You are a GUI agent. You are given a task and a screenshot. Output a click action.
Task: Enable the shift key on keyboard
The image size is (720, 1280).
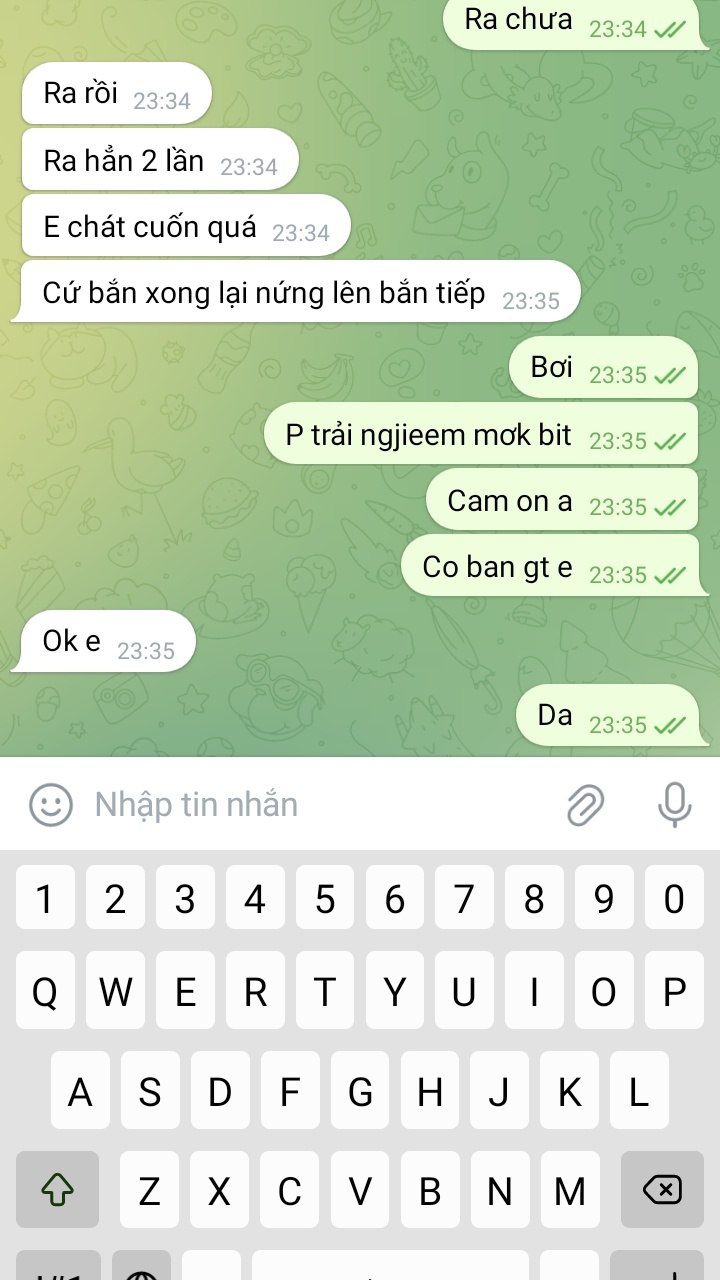(x=57, y=1189)
